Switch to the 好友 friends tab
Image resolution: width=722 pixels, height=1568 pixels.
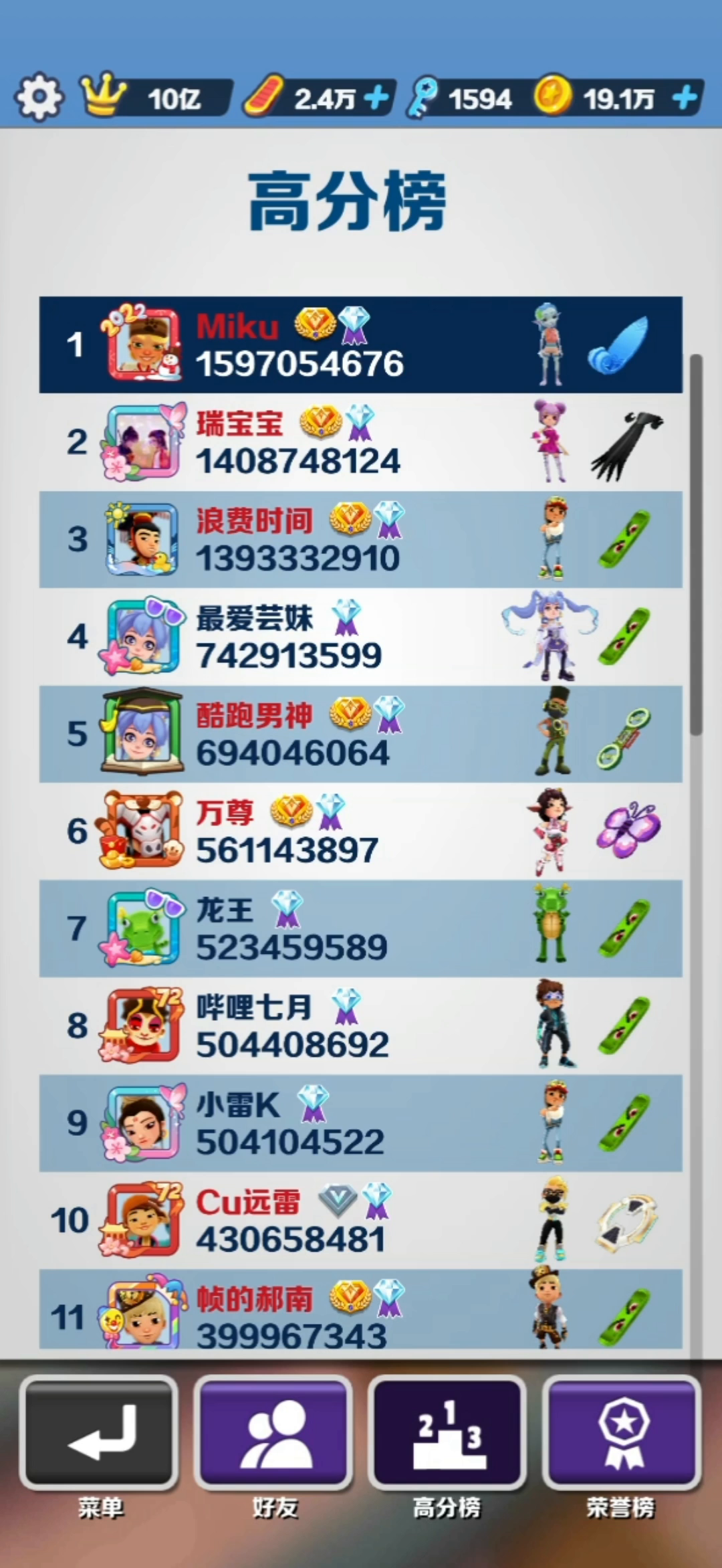(273, 1434)
